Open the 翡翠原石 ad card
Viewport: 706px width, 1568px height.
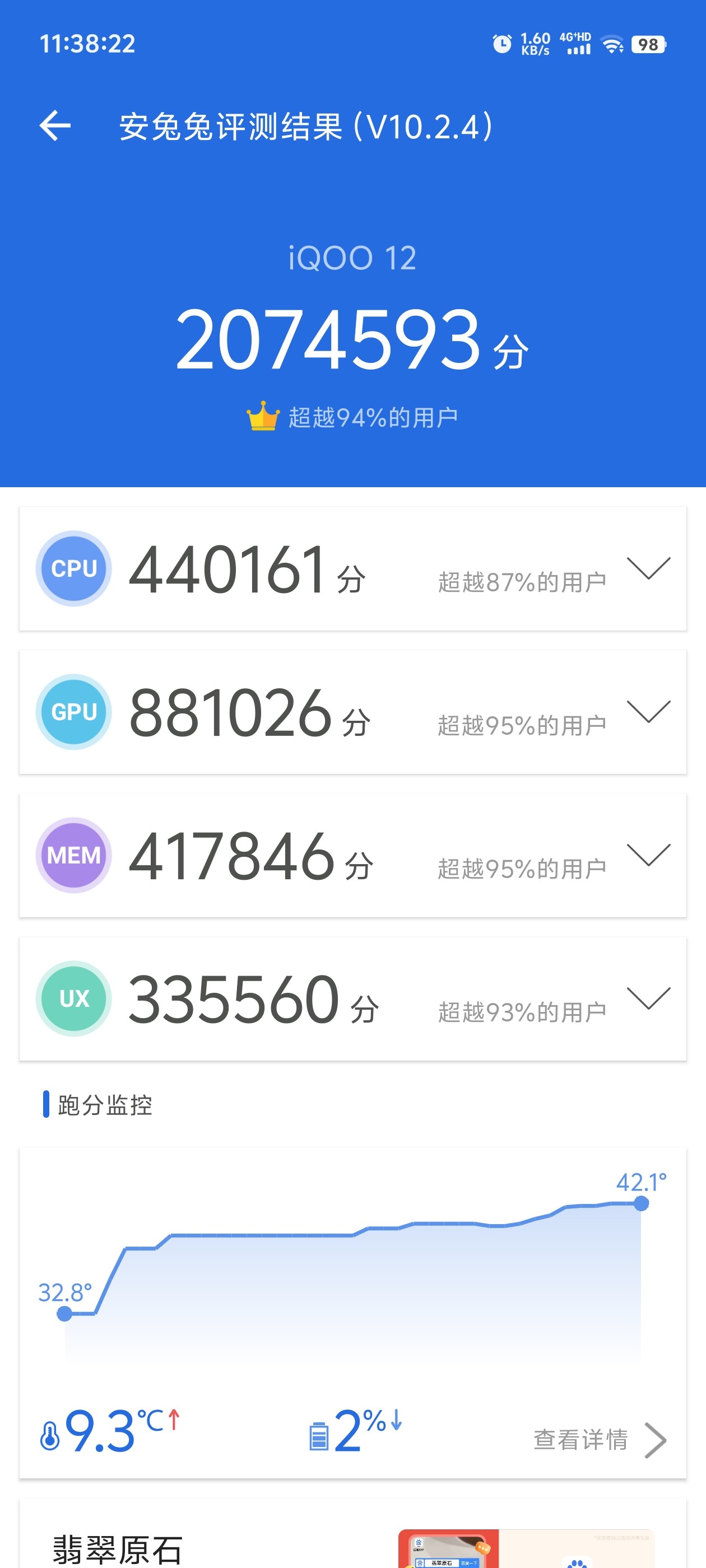click(352, 1534)
